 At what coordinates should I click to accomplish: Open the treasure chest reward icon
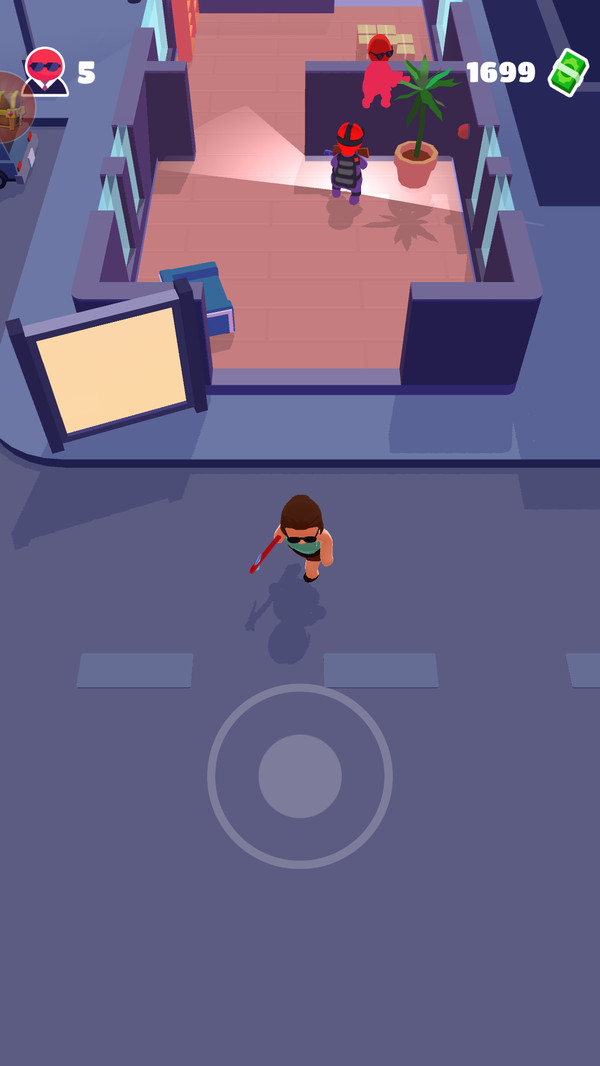coord(12,108)
